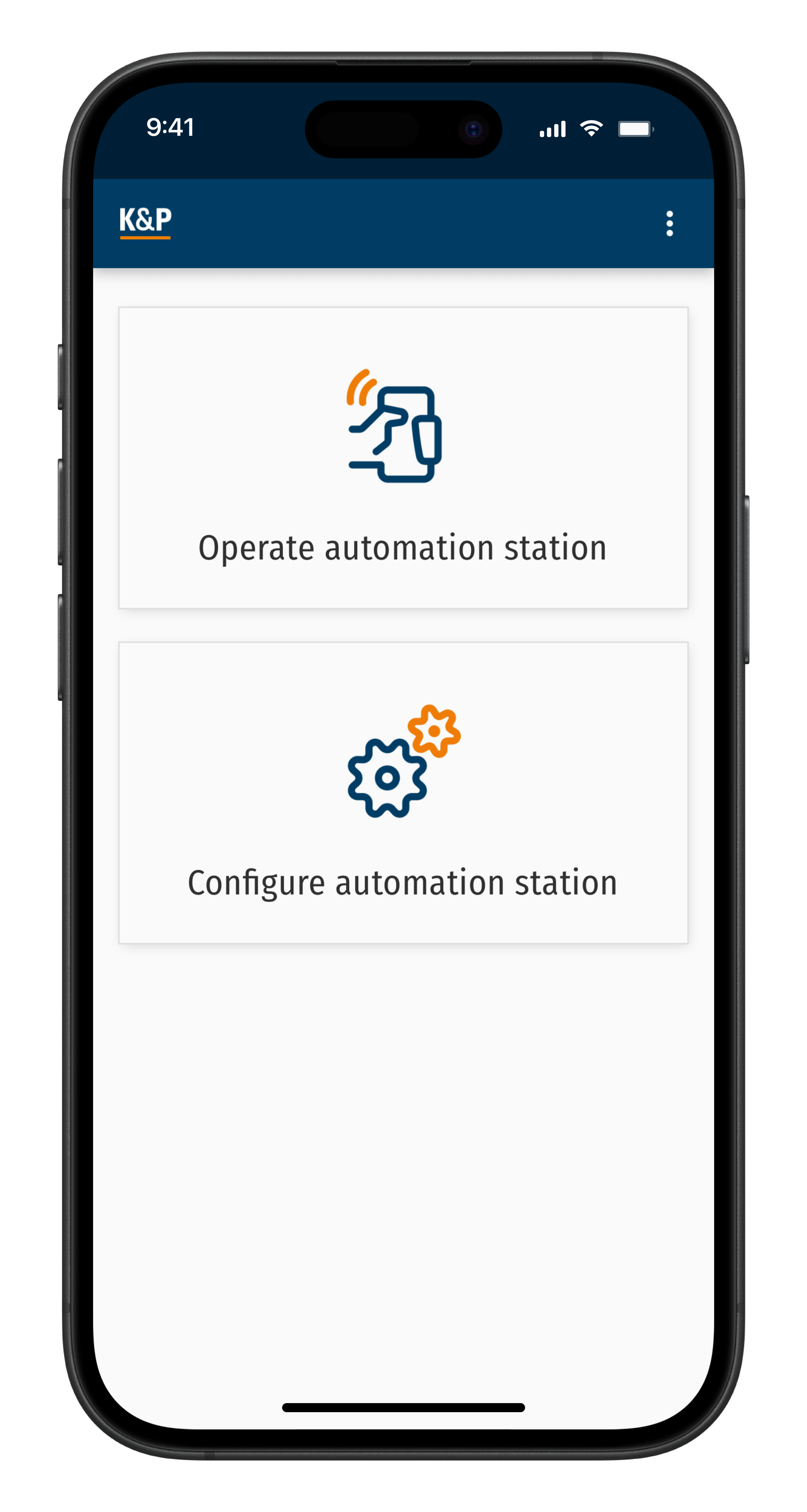Viewport: 807px width, 1512px height.
Task: Open the three-dot overflow menu
Action: (669, 224)
